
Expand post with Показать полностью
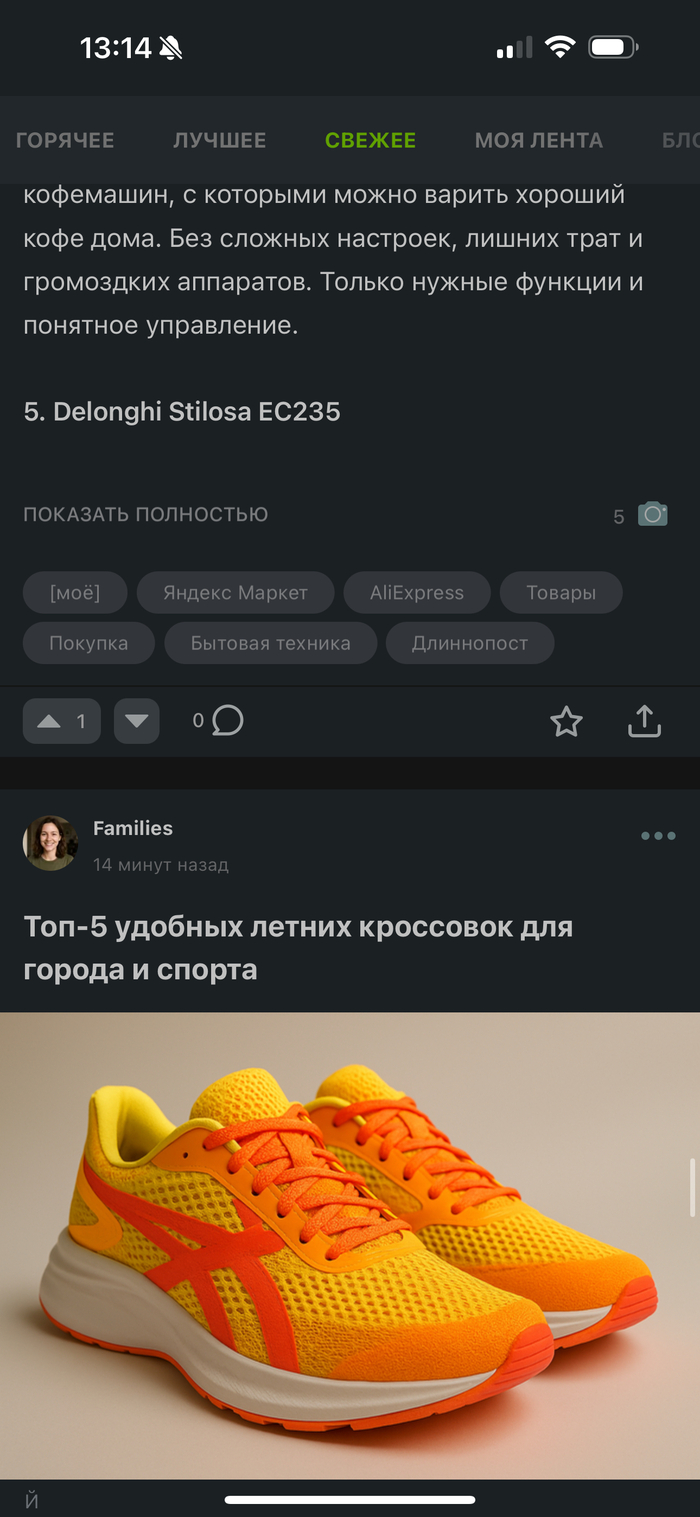point(146,514)
